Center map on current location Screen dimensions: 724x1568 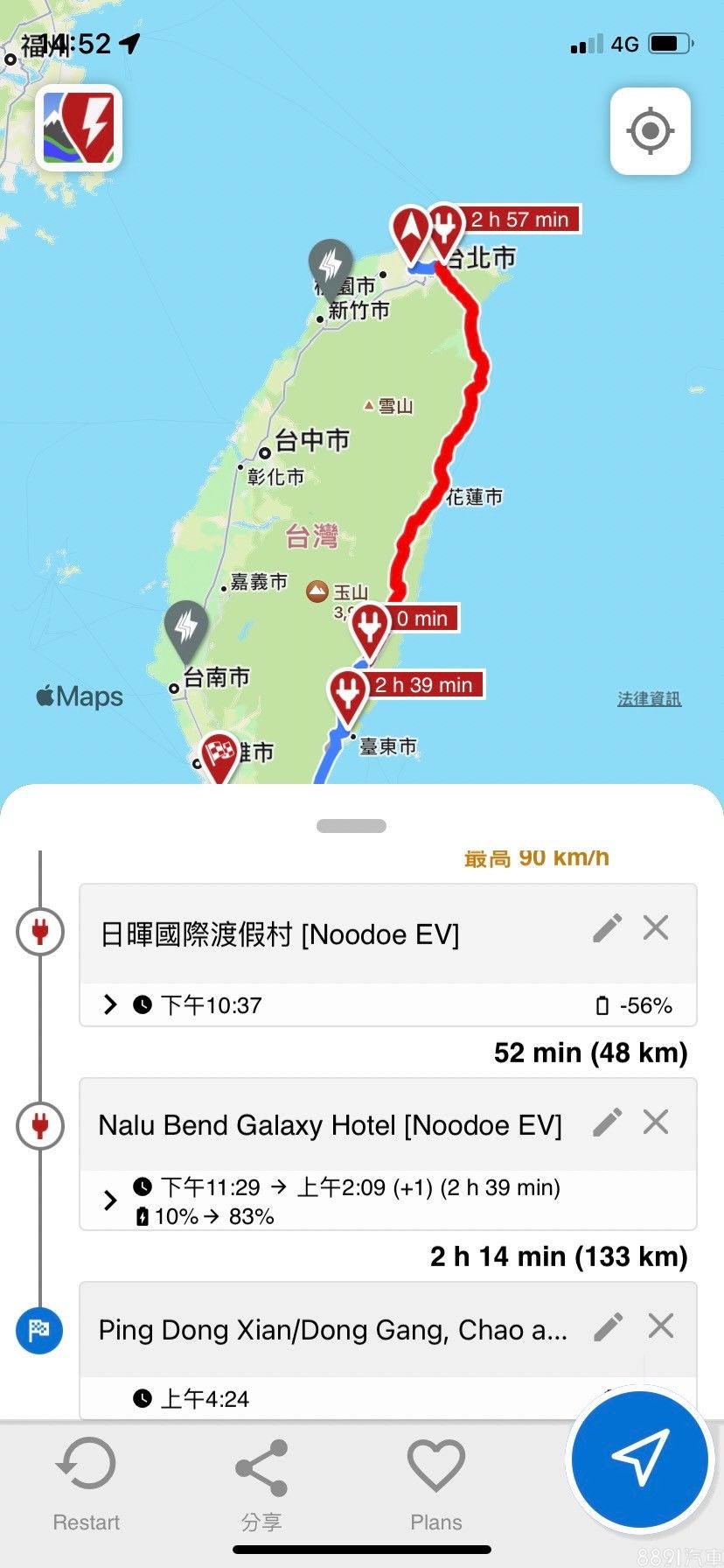650,131
